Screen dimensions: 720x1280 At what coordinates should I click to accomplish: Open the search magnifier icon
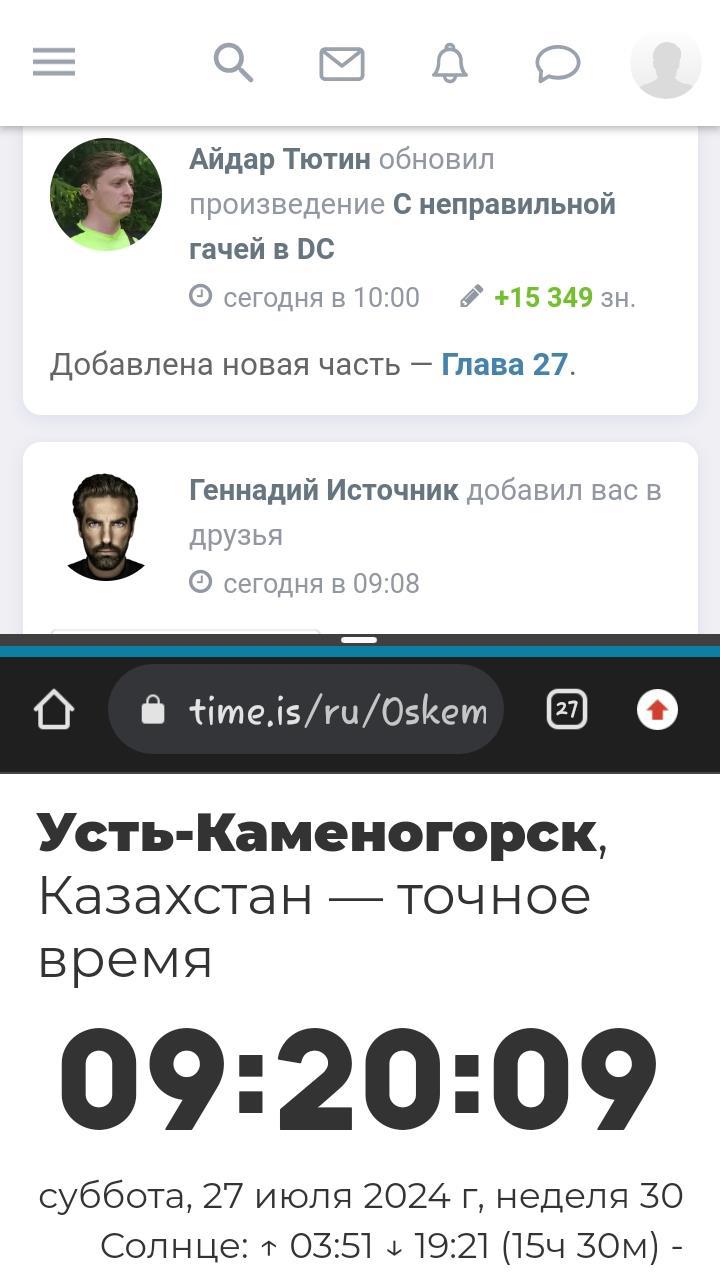[x=233, y=63]
